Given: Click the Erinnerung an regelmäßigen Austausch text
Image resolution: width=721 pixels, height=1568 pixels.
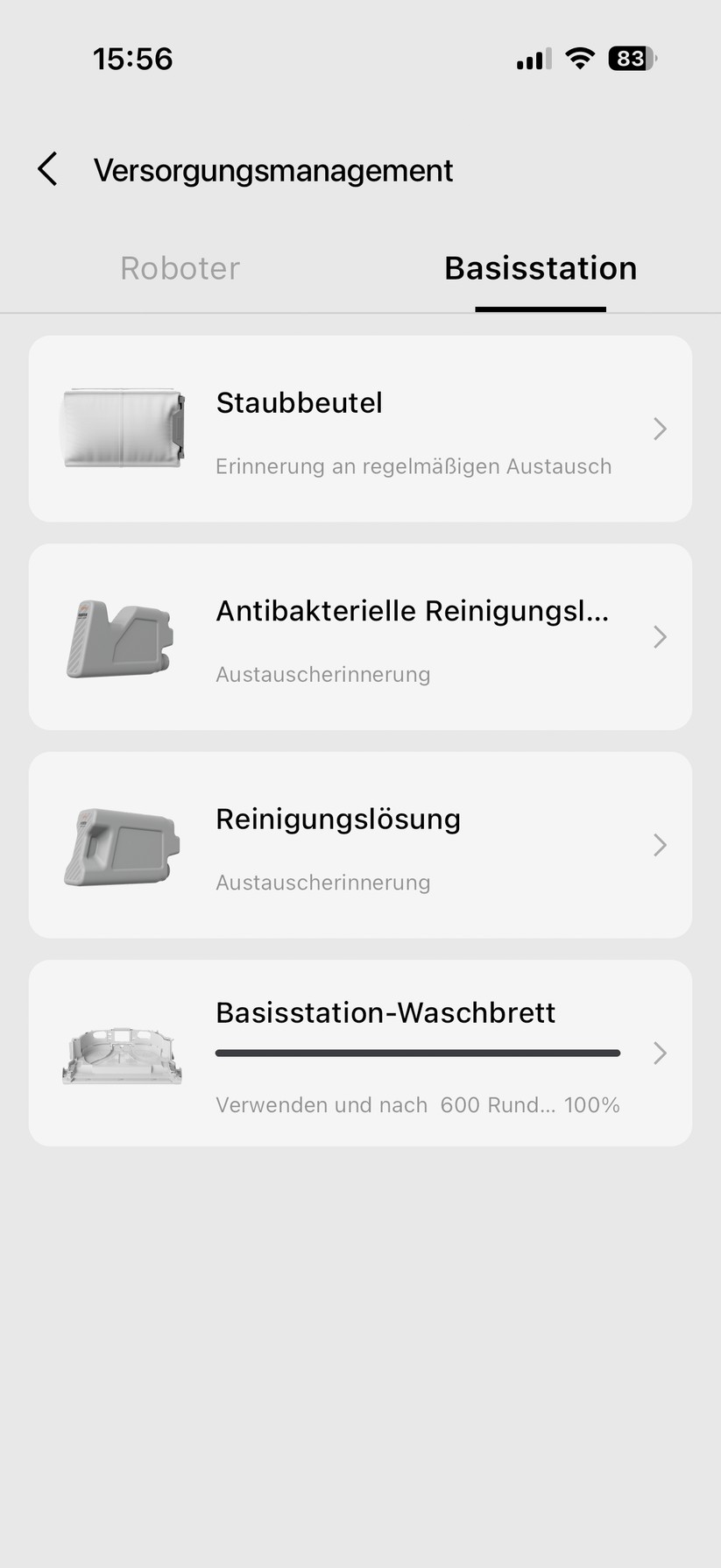Looking at the screenshot, I should click(x=414, y=466).
